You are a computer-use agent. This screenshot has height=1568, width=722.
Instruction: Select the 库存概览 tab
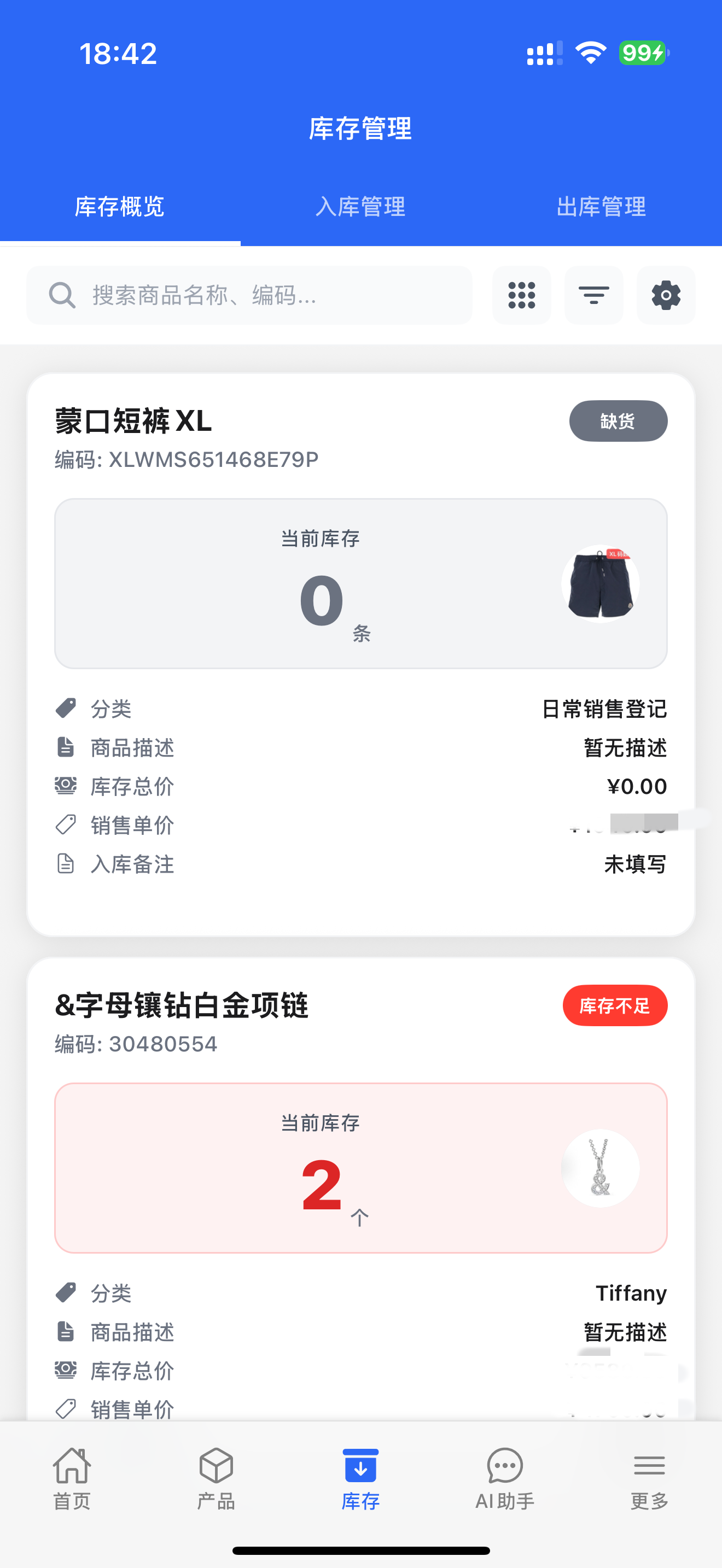pos(120,207)
